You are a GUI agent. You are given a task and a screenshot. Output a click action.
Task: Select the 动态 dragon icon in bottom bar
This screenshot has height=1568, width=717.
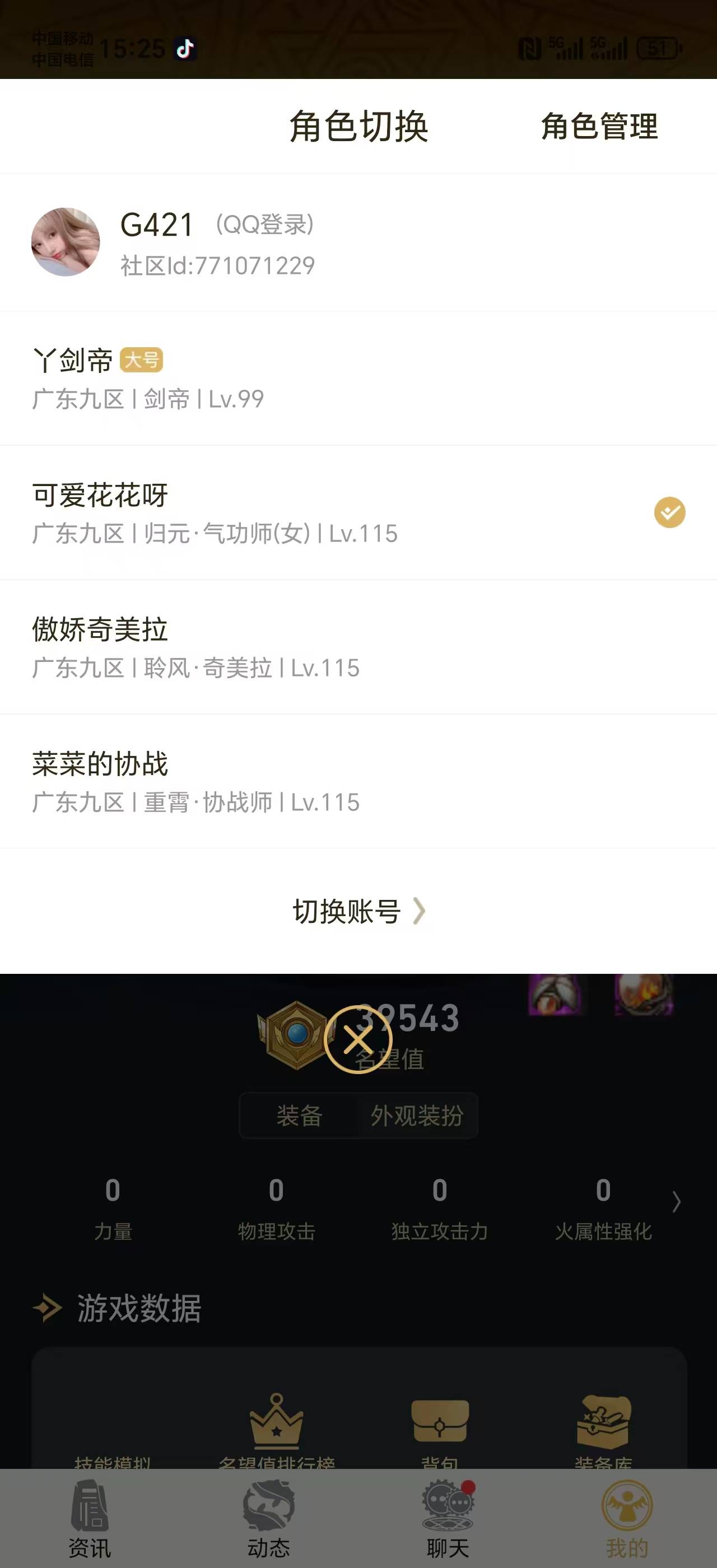tap(269, 1504)
